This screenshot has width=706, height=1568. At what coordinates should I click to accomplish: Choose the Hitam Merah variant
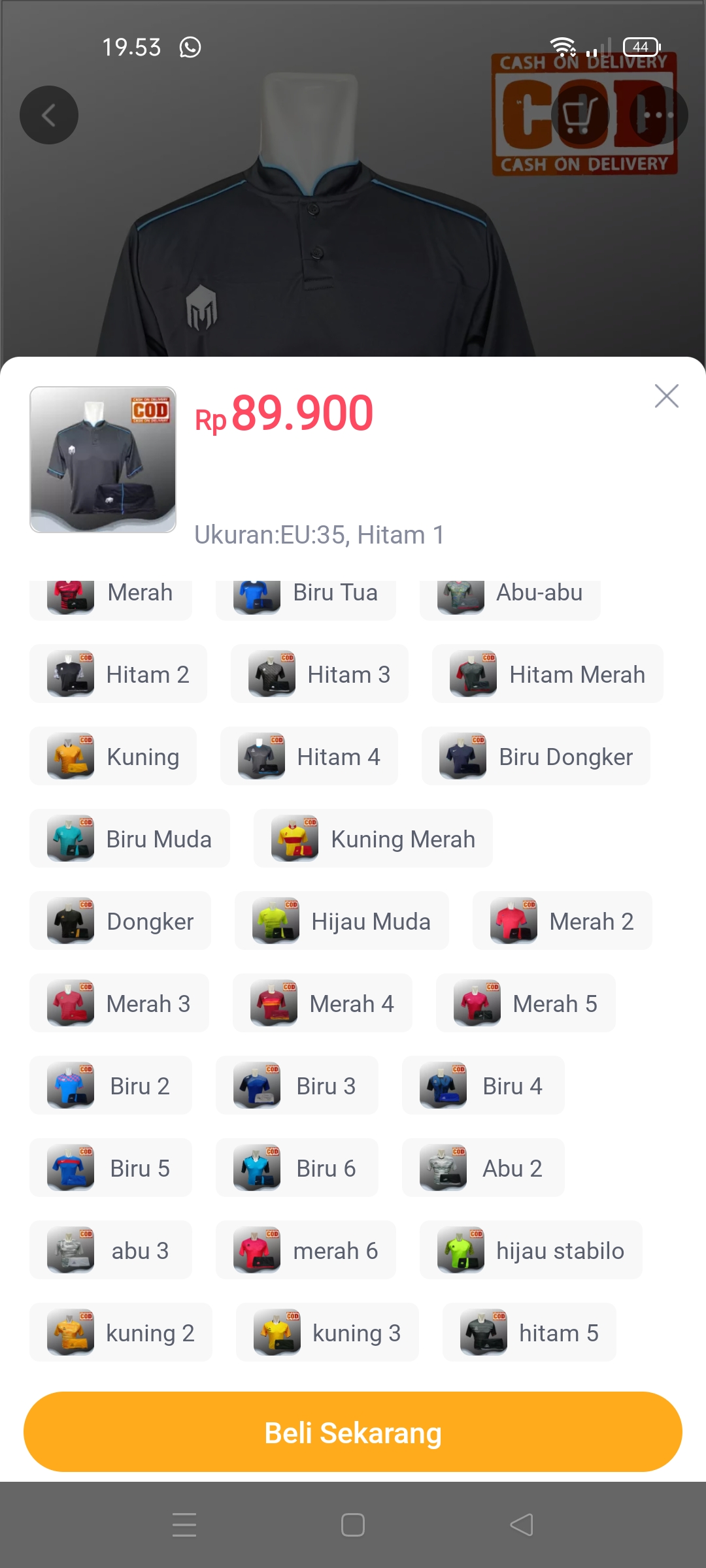click(547, 674)
